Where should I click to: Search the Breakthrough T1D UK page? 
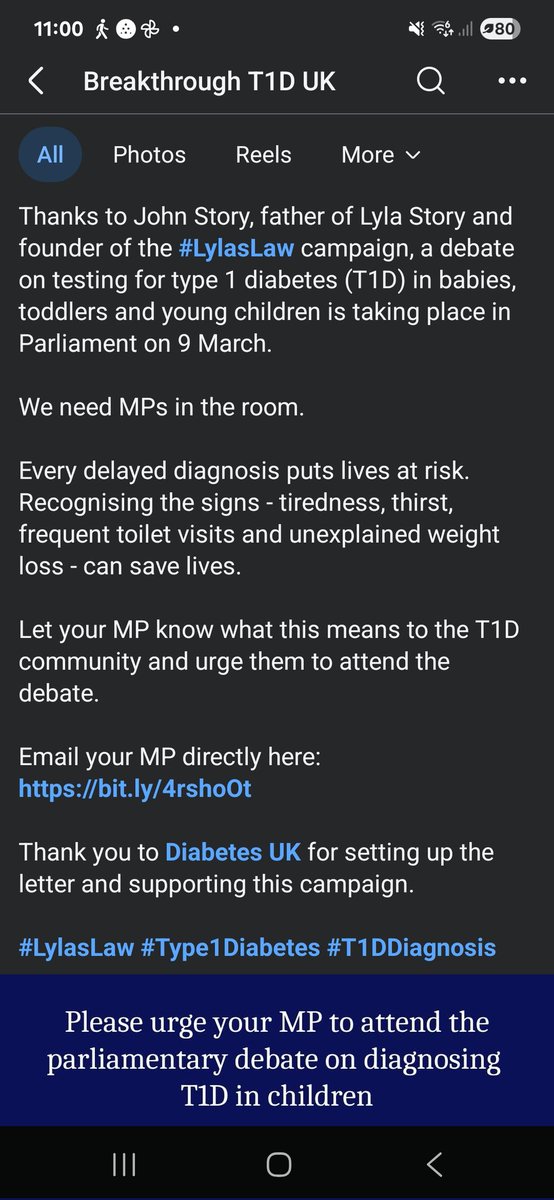coord(430,82)
